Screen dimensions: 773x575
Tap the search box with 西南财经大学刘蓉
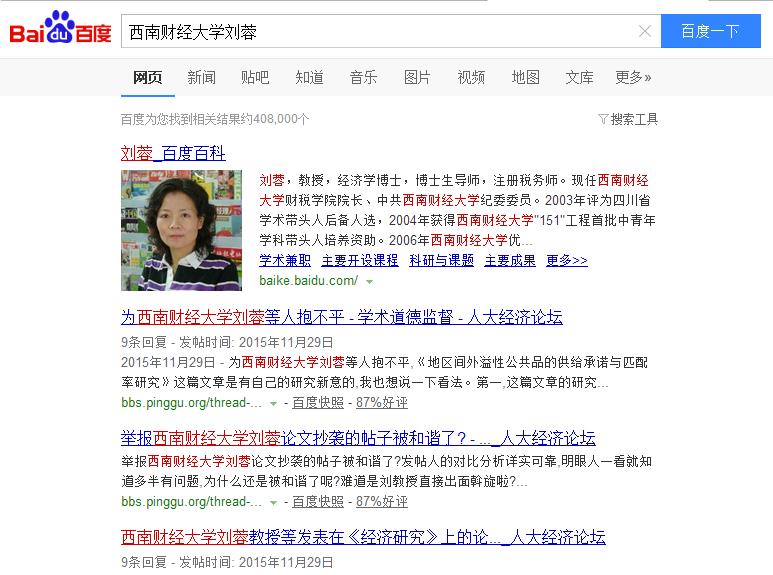click(380, 31)
